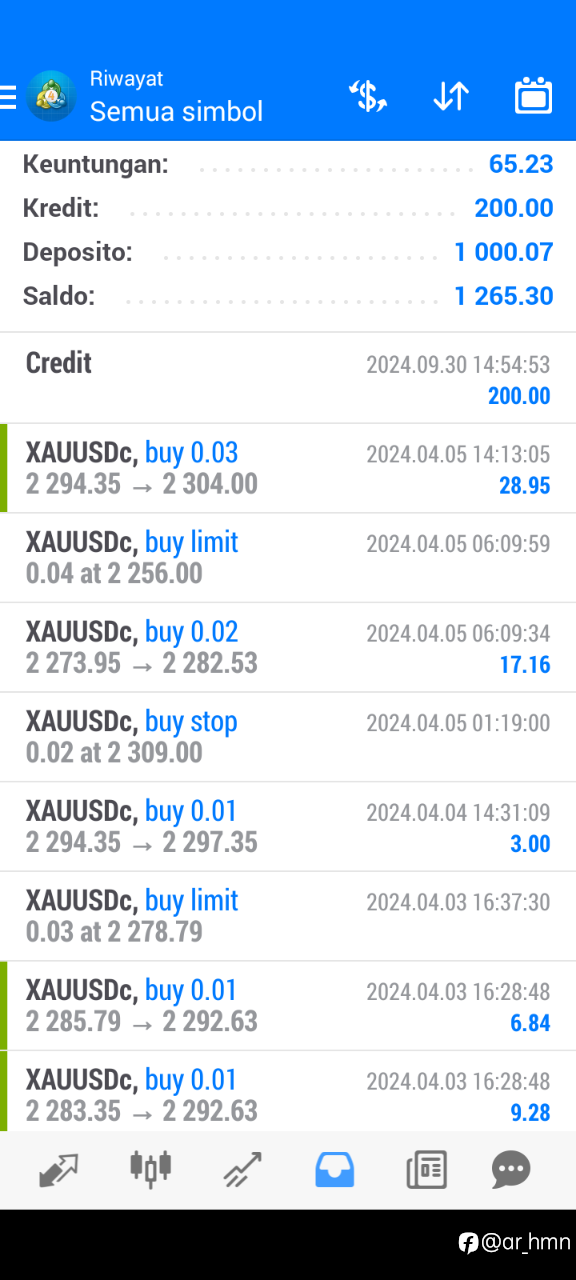The image size is (576, 1280).
Task: Switch to the chat messages tab
Action: 511,1169
